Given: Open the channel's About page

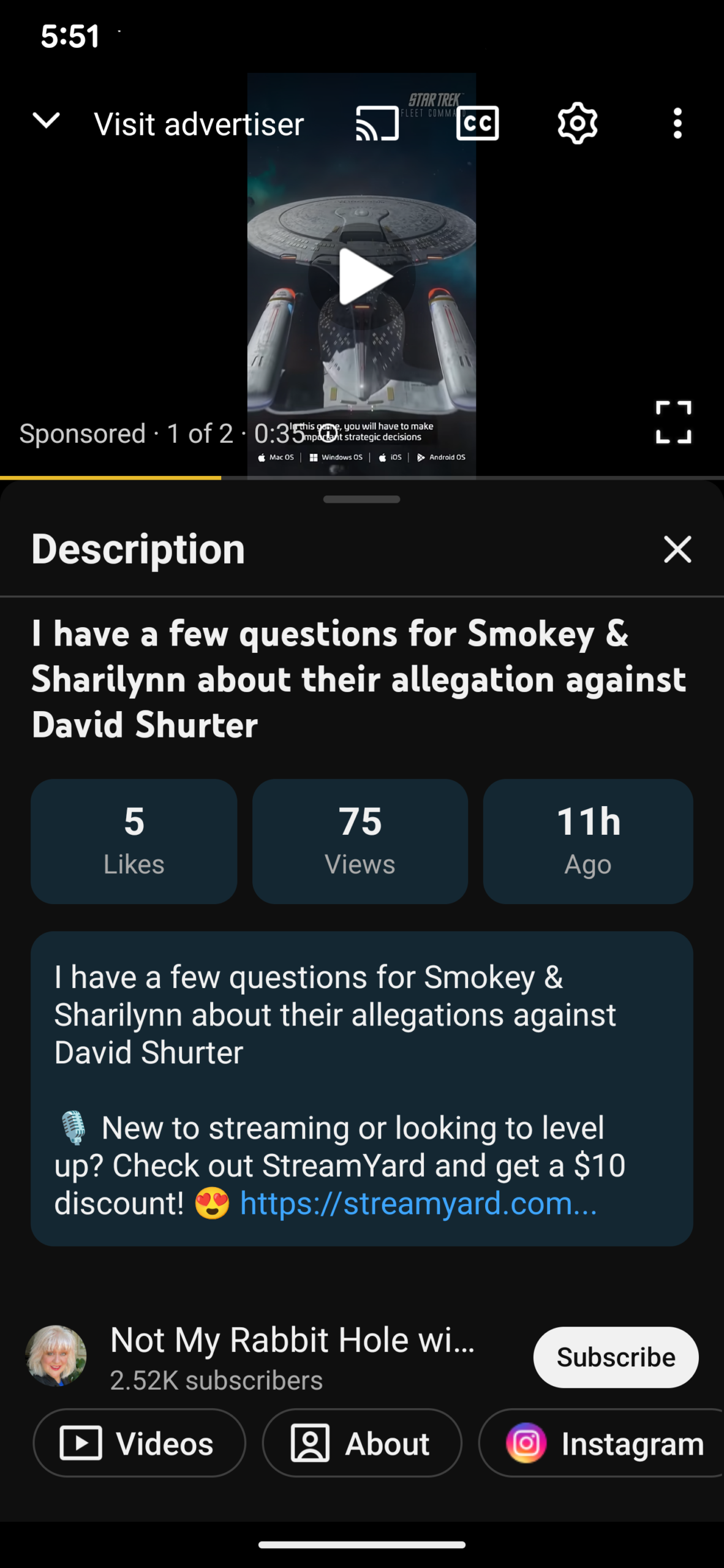Looking at the screenshot, I should 361,1444.
